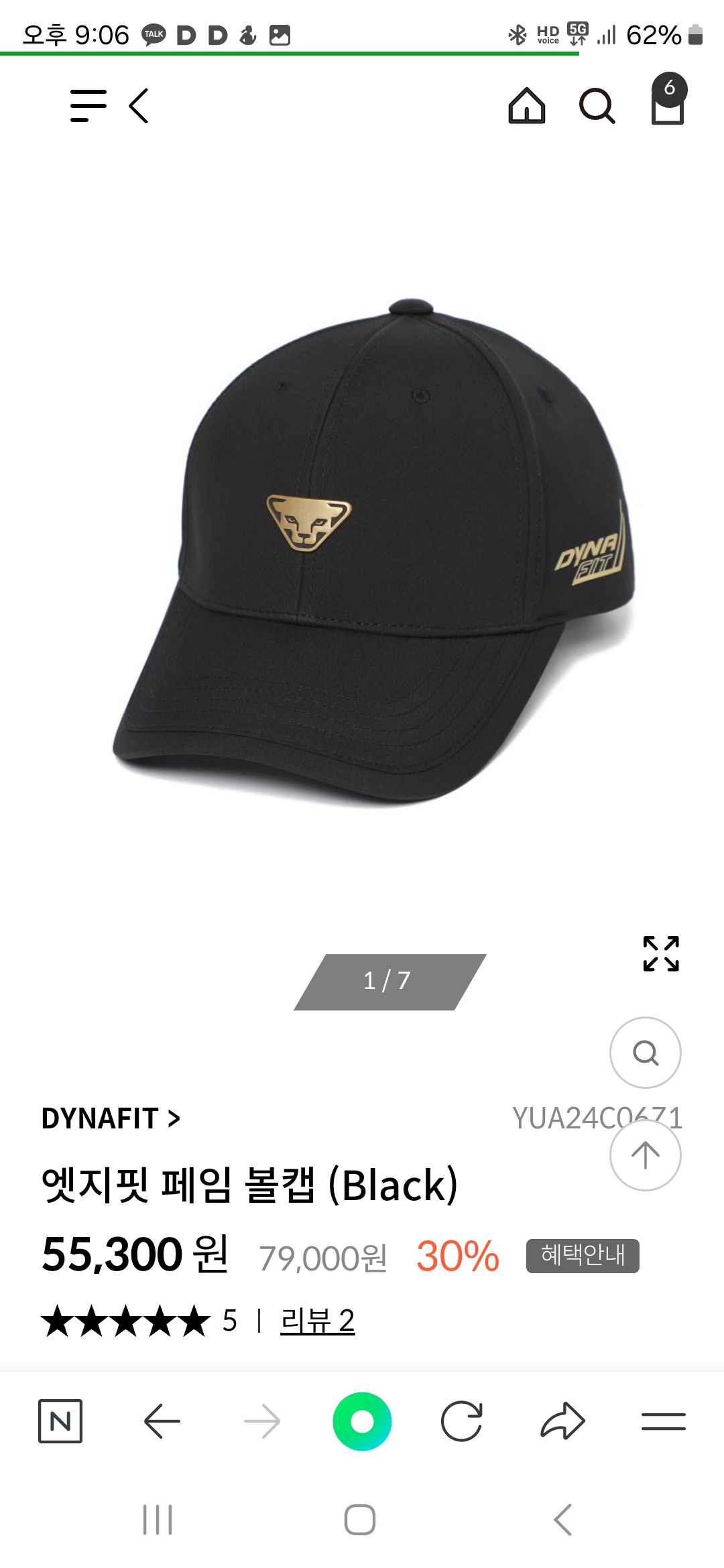Image resolution: width=724 pixels, height=1568 pixels.
Task: Go to the shop home page
Action: pyautogui.click(x=527, y=106)
